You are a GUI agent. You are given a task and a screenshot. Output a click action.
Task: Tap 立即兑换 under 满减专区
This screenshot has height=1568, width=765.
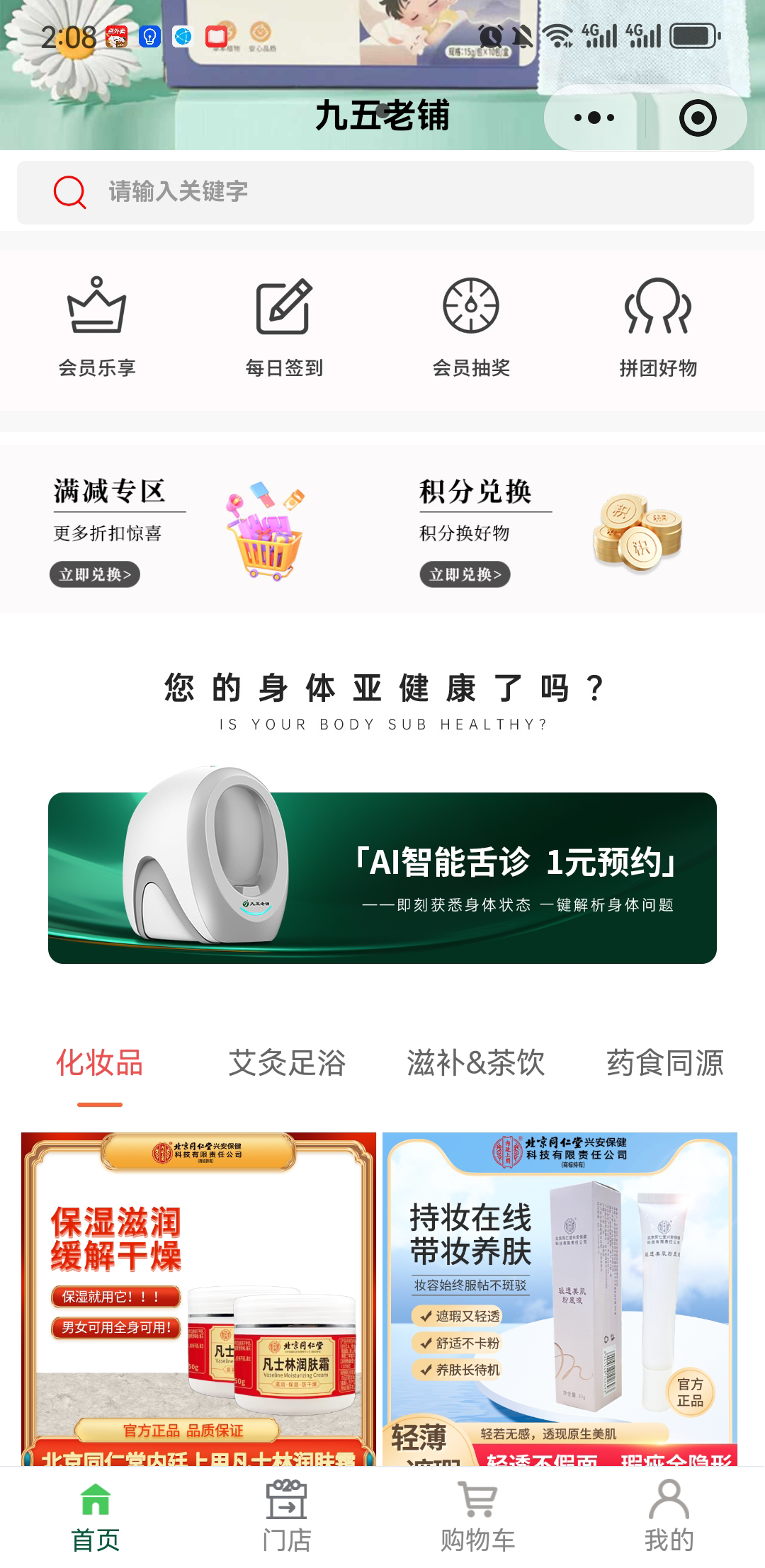(95, 574)
